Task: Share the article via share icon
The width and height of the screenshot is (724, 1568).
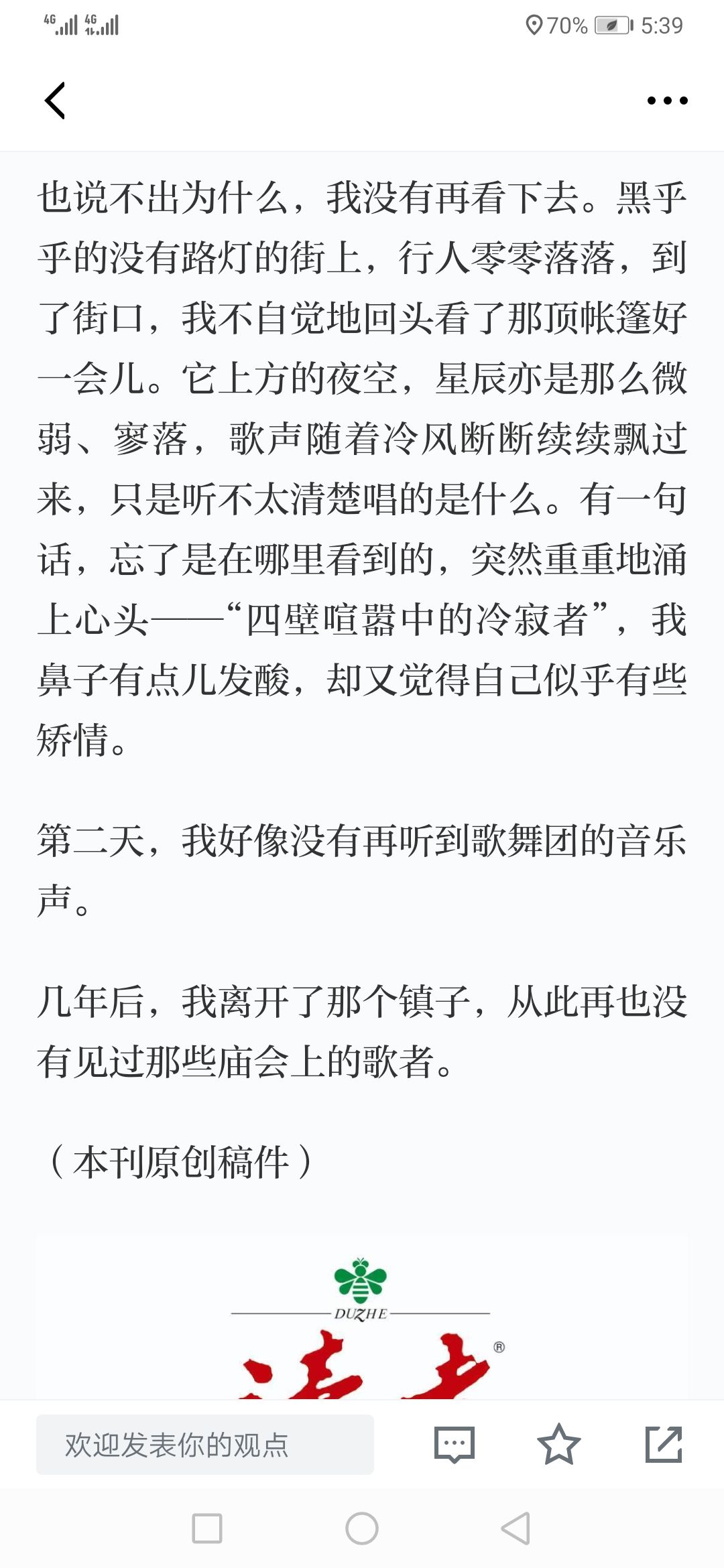Action: coord(664,1445)
